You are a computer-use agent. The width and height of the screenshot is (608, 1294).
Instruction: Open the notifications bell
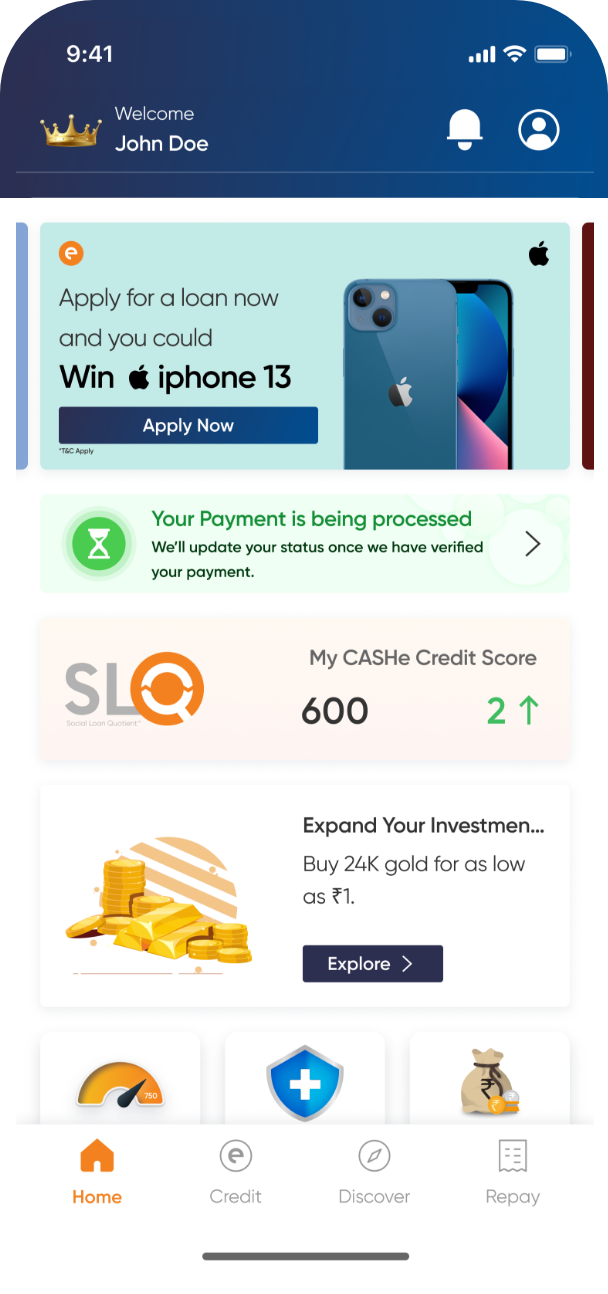click(464, 130)
